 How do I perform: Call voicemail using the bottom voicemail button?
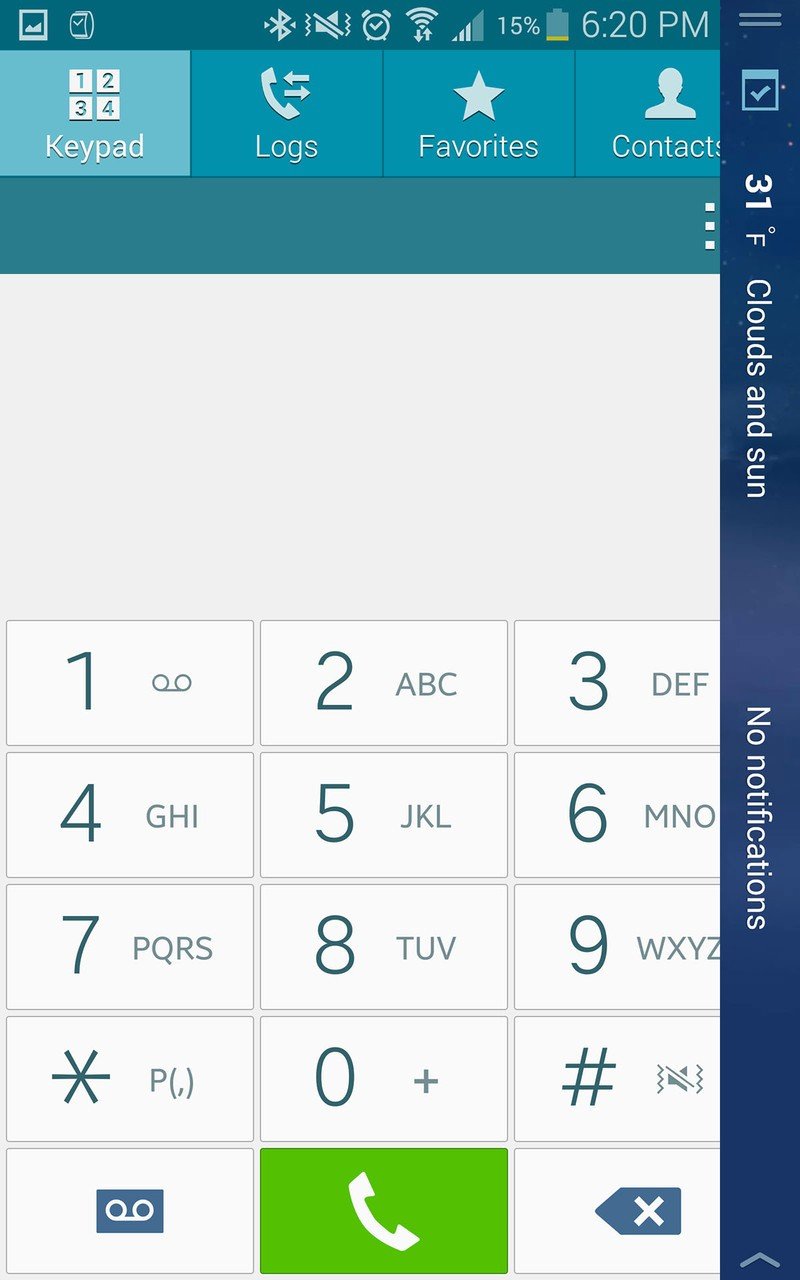click(x=130, y=1211)
